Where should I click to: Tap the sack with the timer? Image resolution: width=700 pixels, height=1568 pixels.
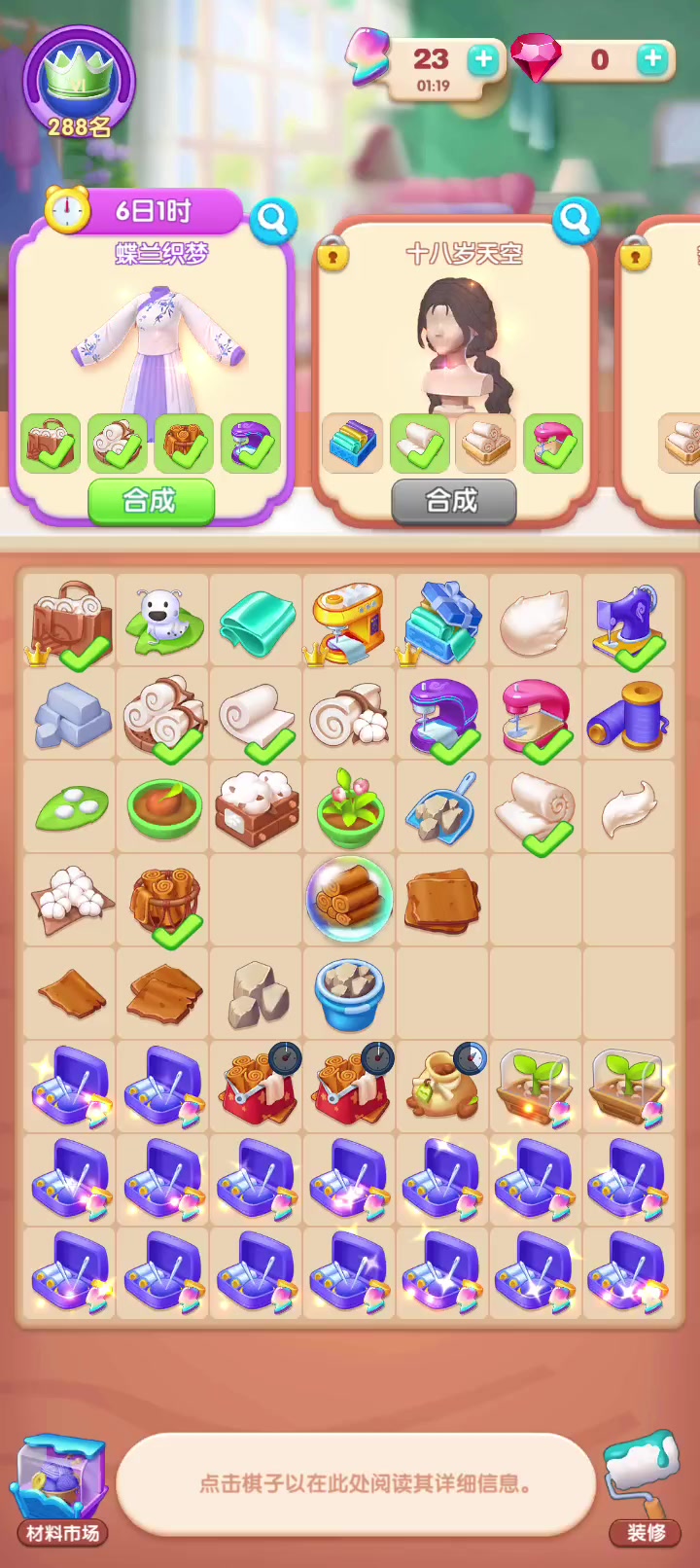443,1085
